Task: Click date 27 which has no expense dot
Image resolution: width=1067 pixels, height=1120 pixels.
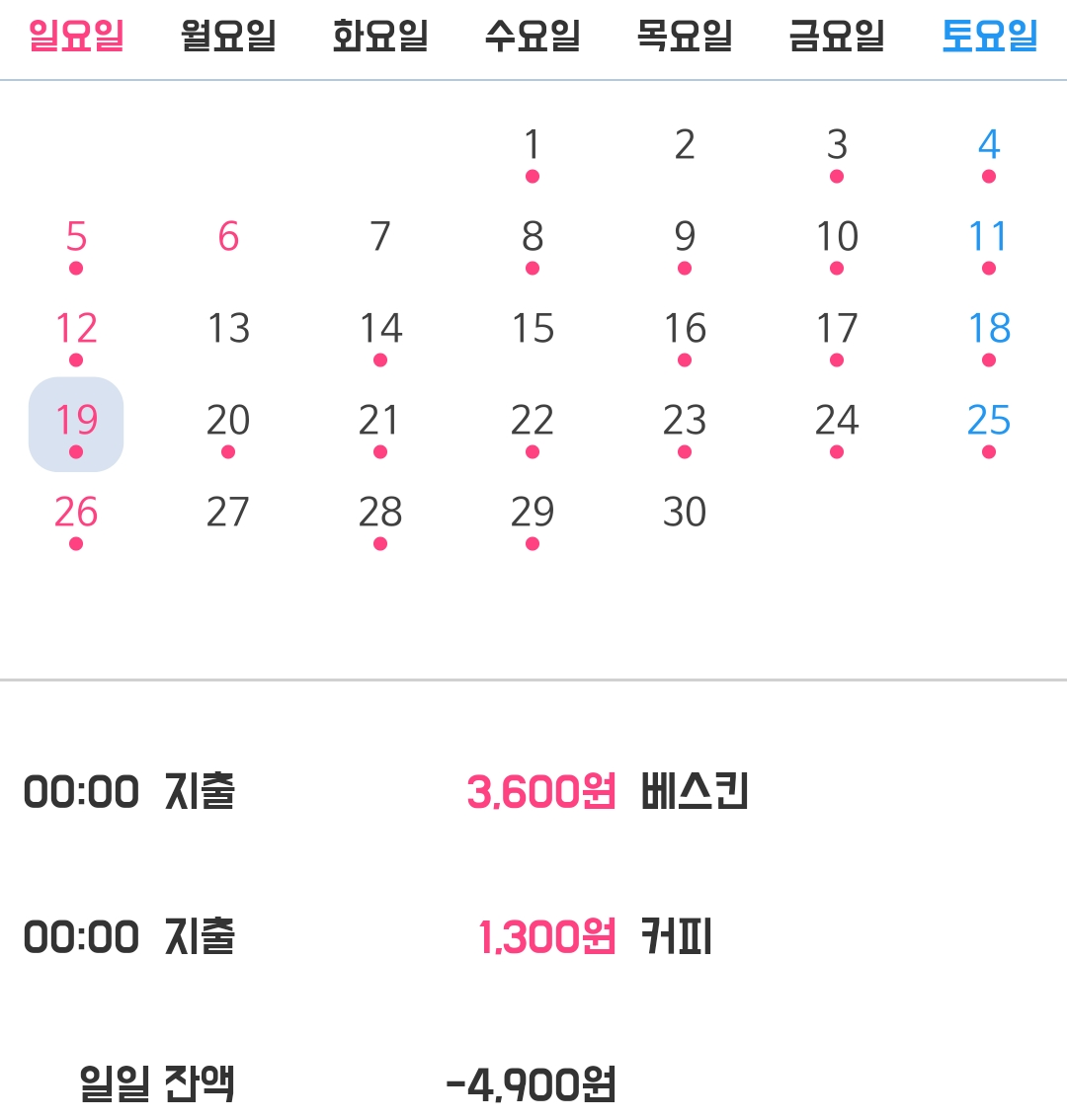Action: (x=228, y=513)
